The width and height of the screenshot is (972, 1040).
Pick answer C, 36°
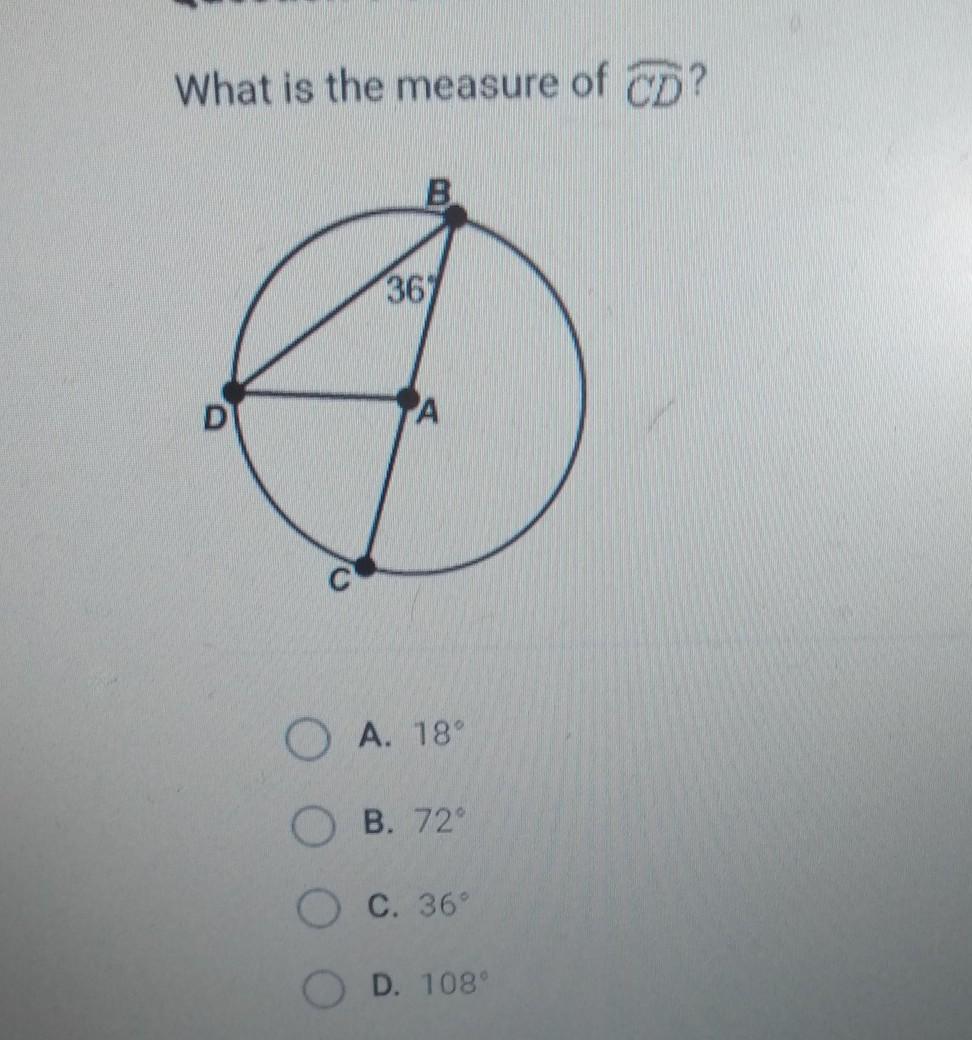(x=317, y=909)
